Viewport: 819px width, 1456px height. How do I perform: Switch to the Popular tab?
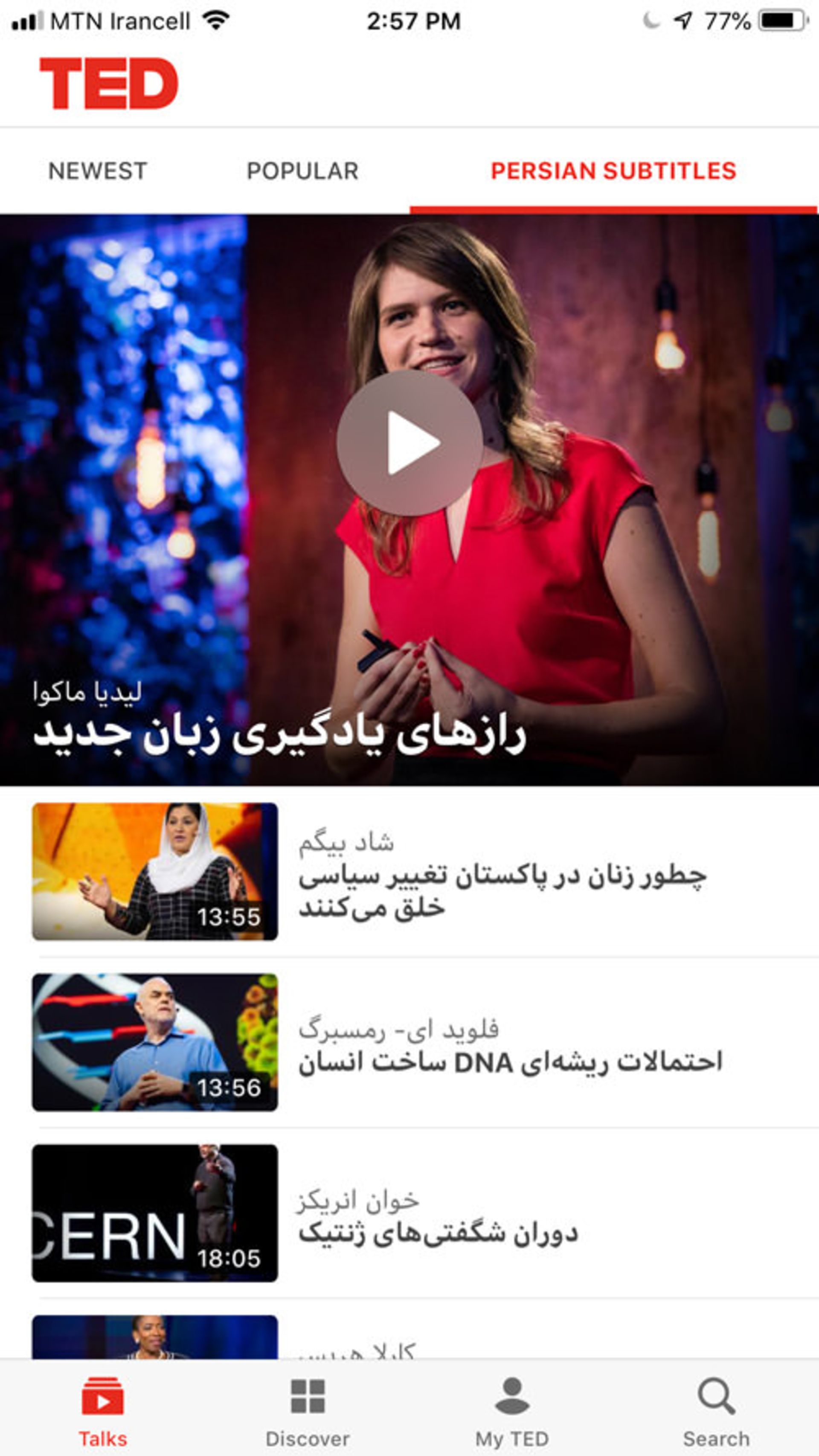(302, 171)
